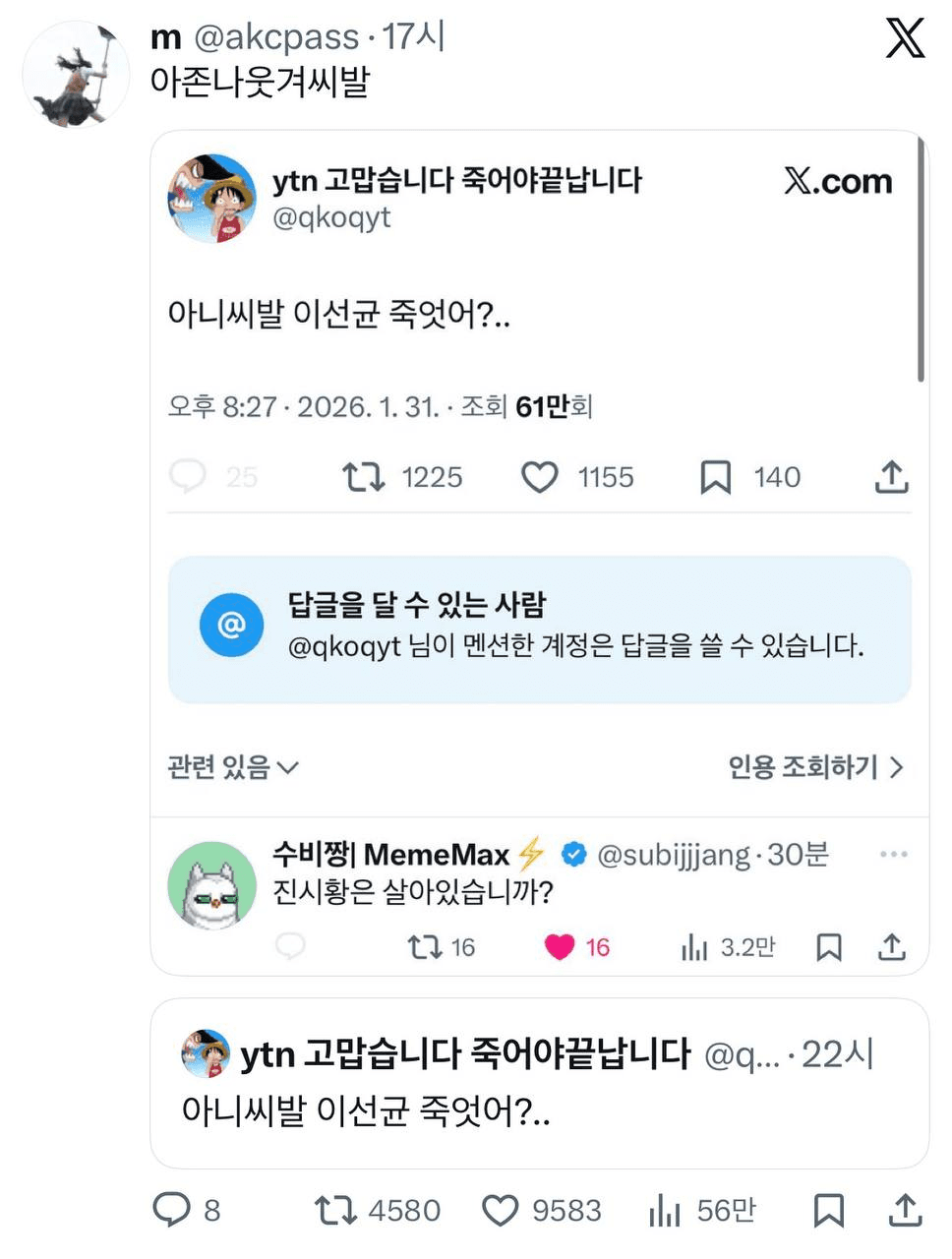Bookmark m's post
The width and height of the screenshot is (952, 1259).
click(828, 1210)
